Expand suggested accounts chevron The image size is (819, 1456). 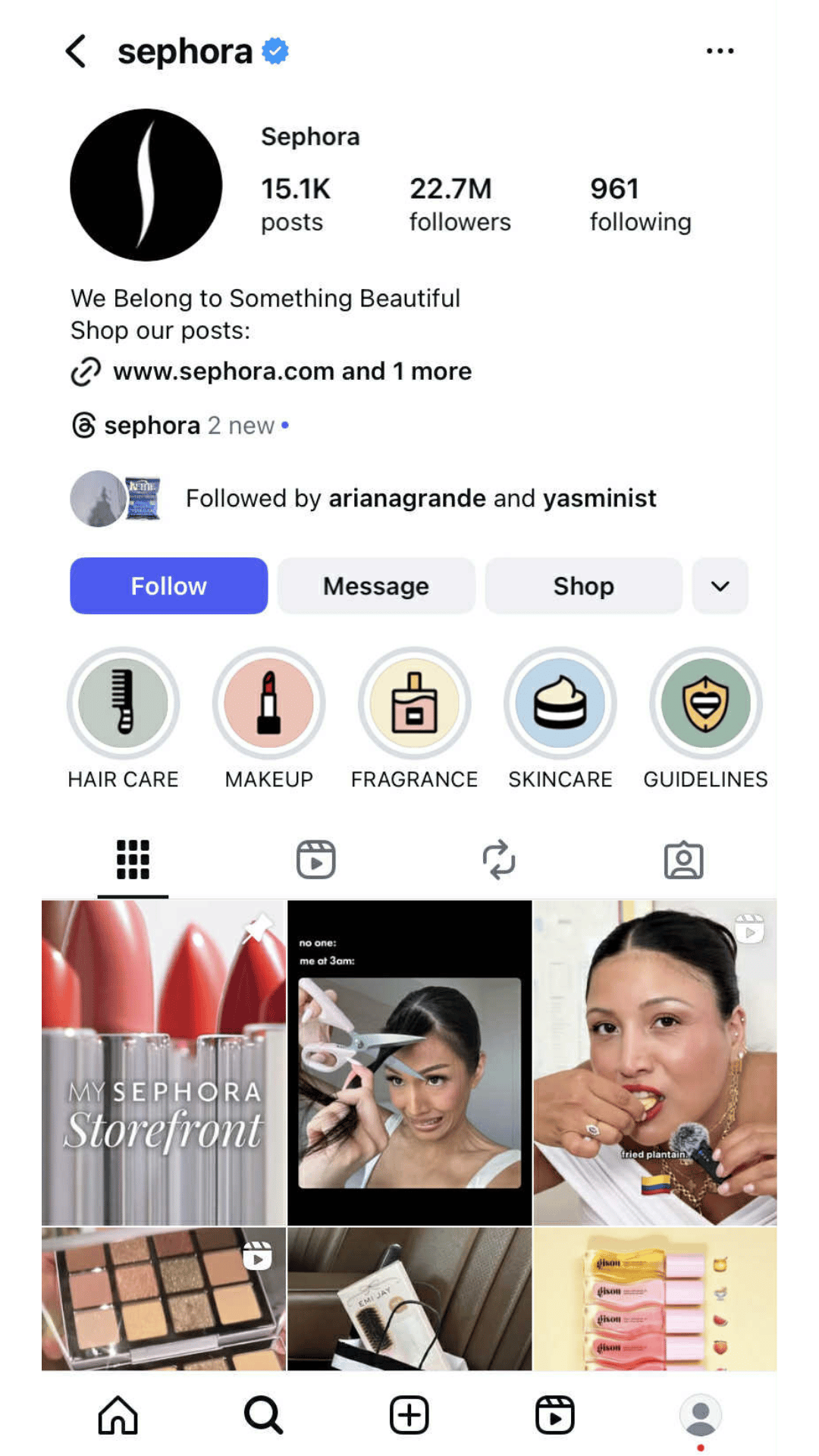point(720,585)
